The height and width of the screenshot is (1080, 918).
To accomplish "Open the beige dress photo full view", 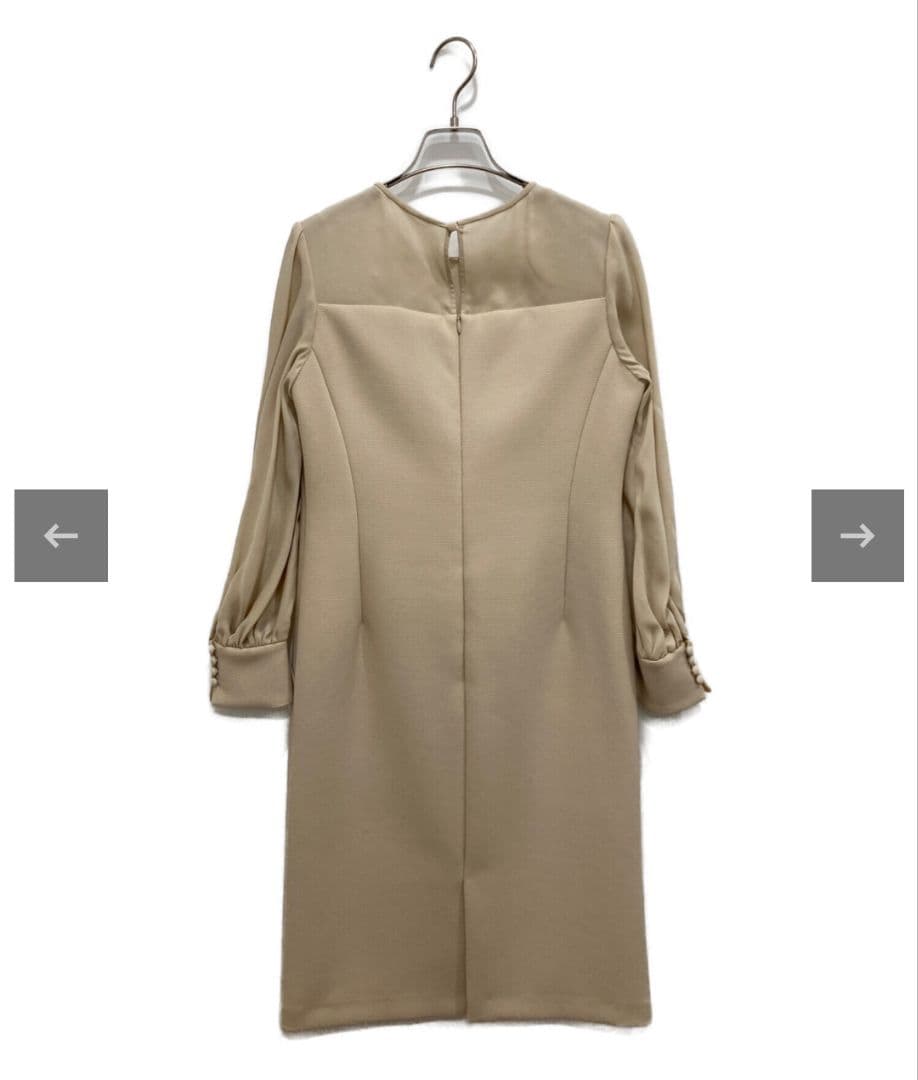I will point(460,600).
